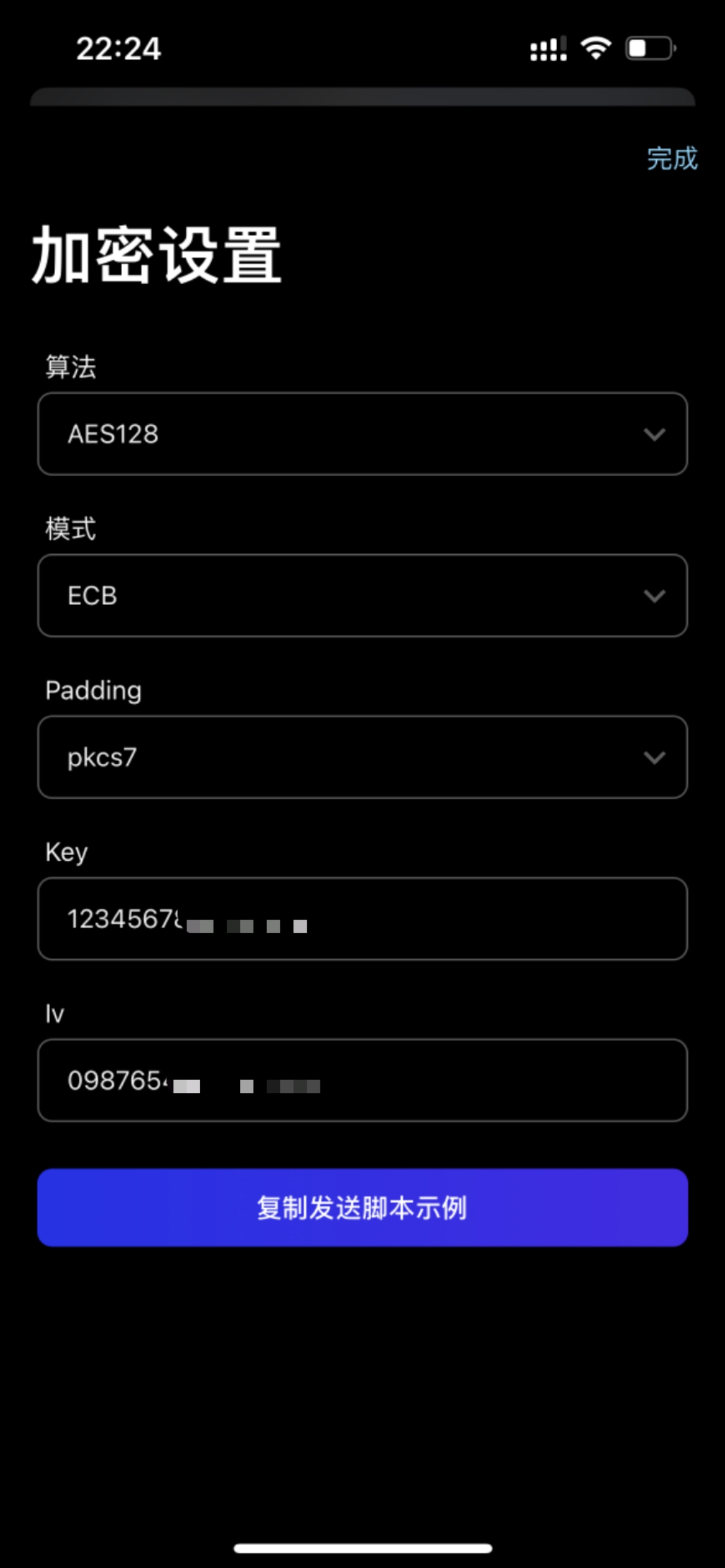Select ECB in the 模式 field
Image resolution: width=725 pixels, height=1568 pixels.
[93, 596]
